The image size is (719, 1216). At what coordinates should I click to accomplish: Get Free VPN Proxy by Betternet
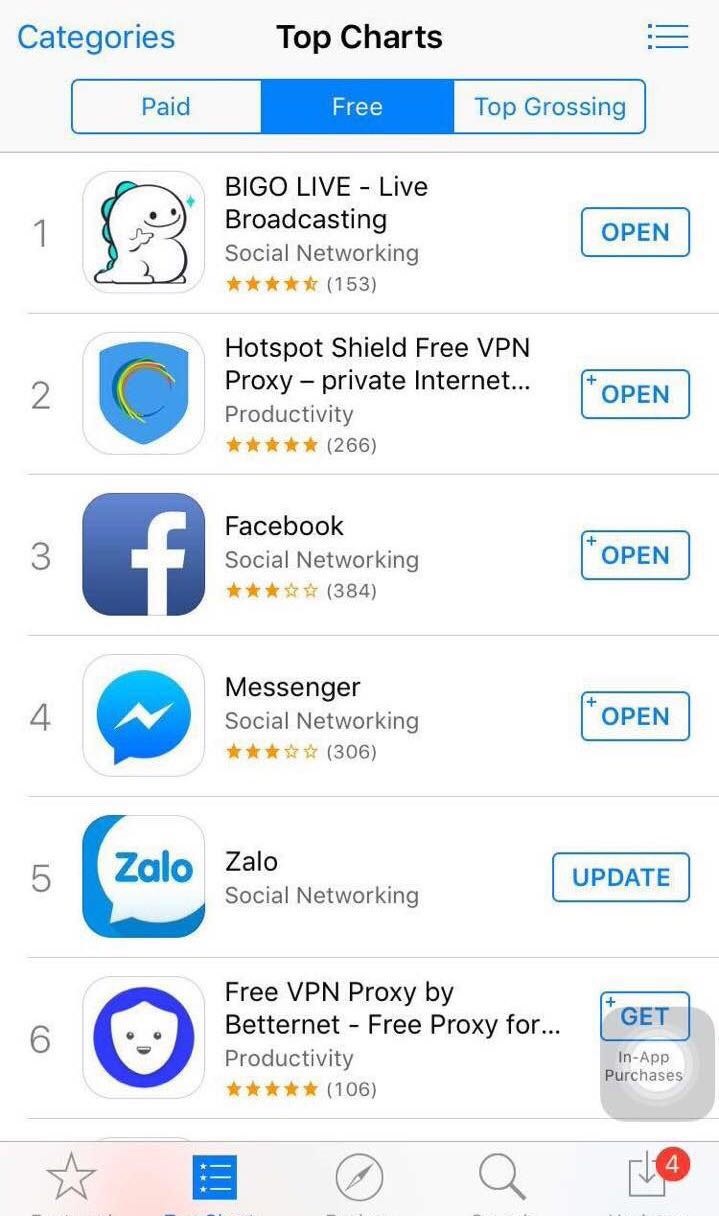click(x=644, y=1017)
